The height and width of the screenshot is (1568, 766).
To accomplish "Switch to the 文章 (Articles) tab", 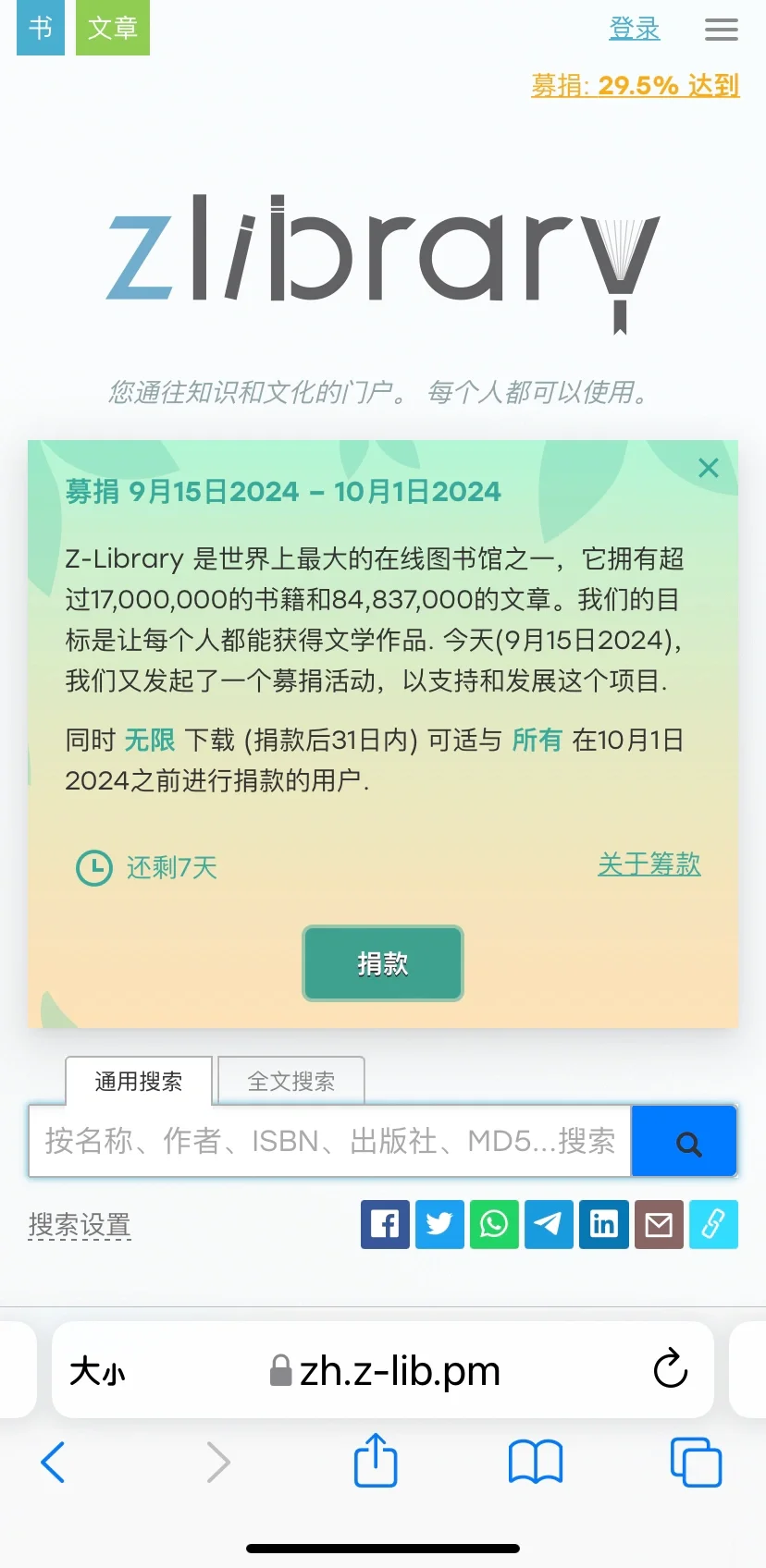I will pyautogui.click(x=113, y=28).
